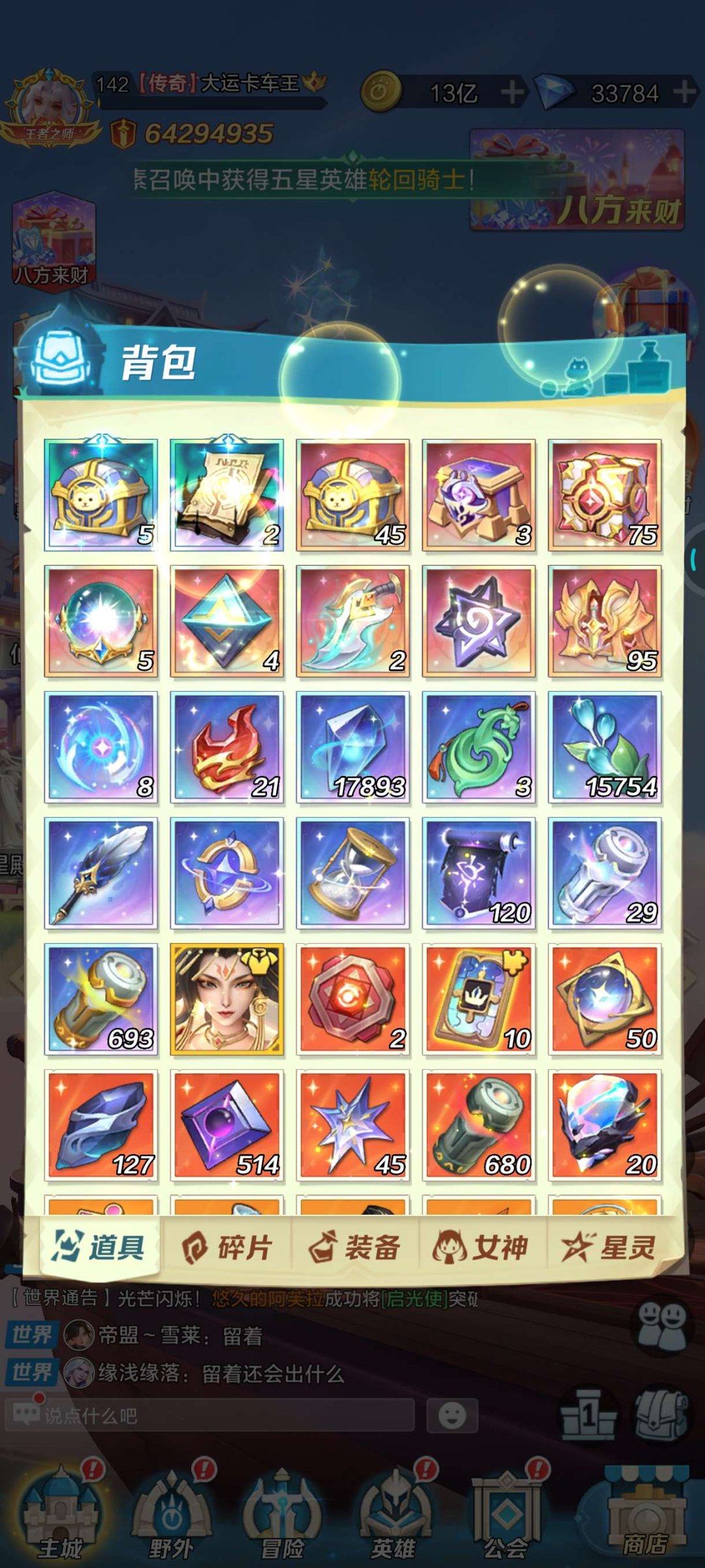Open the feather pen item
This screenshot has width=705, height=1568.
click(101, 873)
